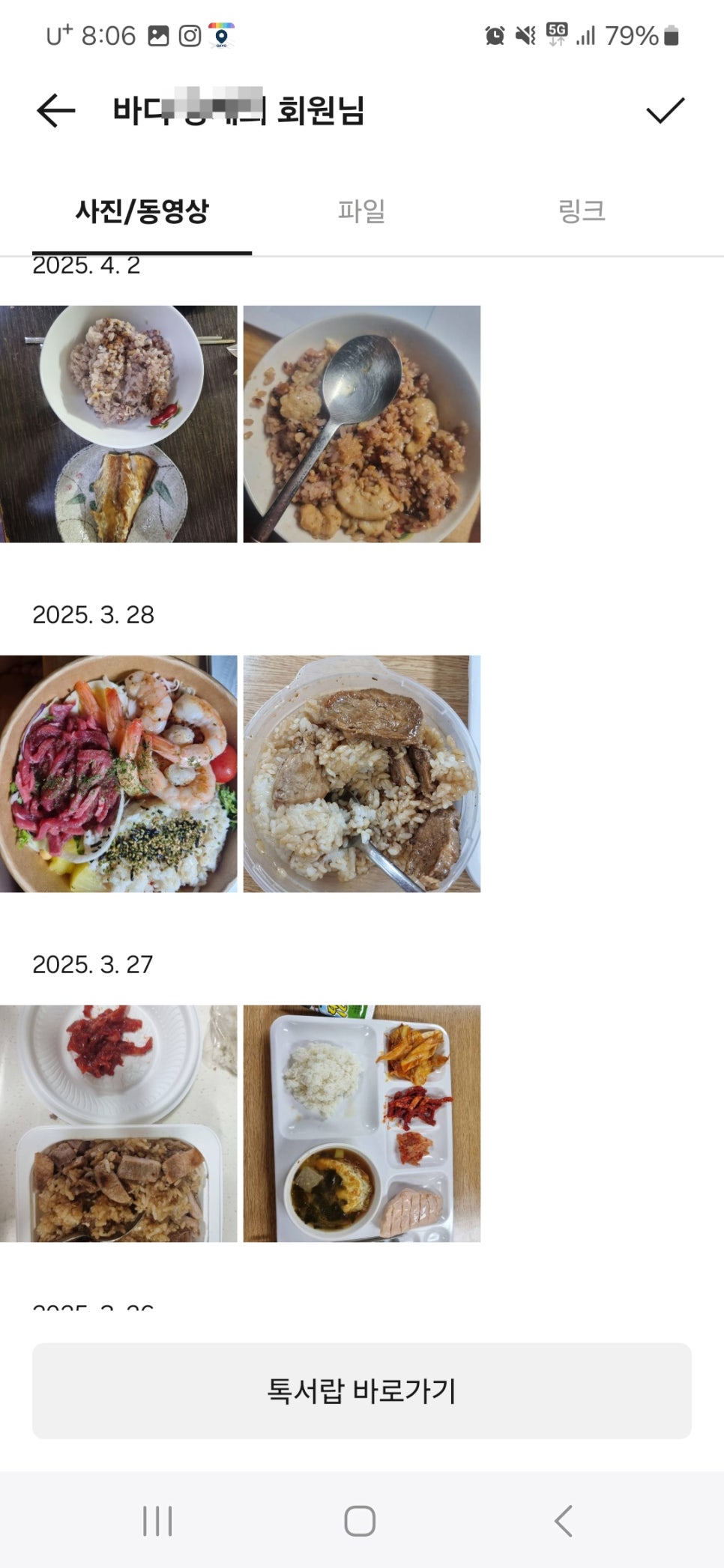Open the 3.28 shrimp and beef poke bowl photo
The width and height of the screenshot is (724, 1568).
click(x=118, y=774)
